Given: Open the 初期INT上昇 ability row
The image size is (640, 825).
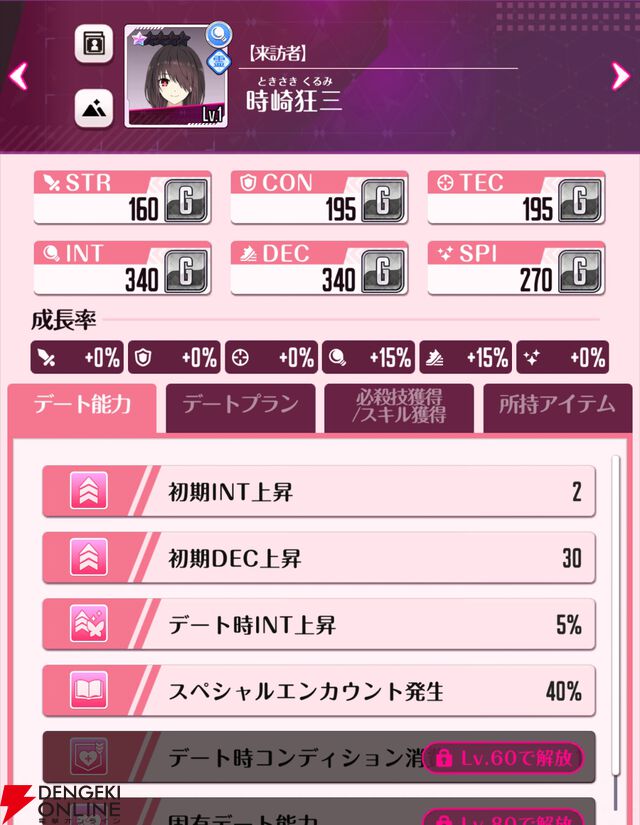Looking at the screenshot, I should point(318,491).
